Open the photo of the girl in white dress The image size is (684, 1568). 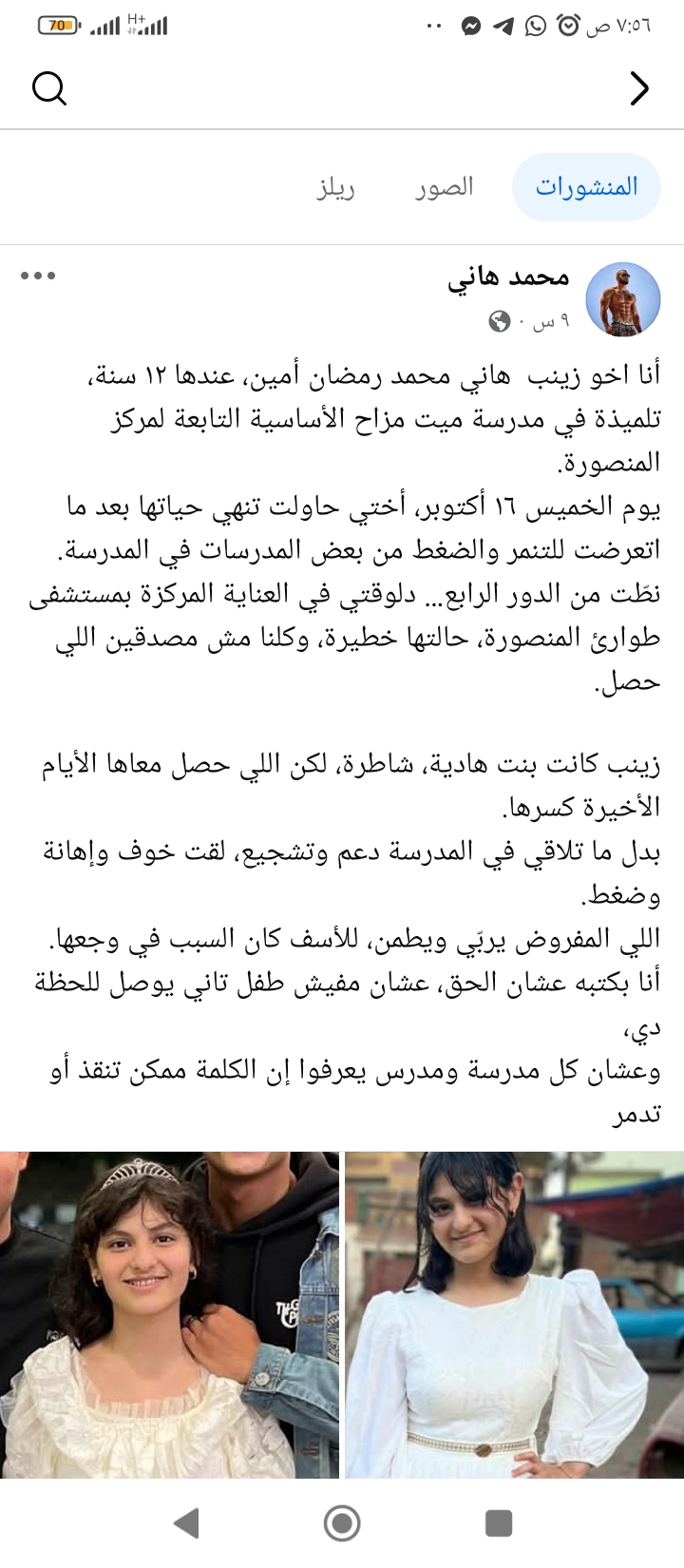(514, 1314)
